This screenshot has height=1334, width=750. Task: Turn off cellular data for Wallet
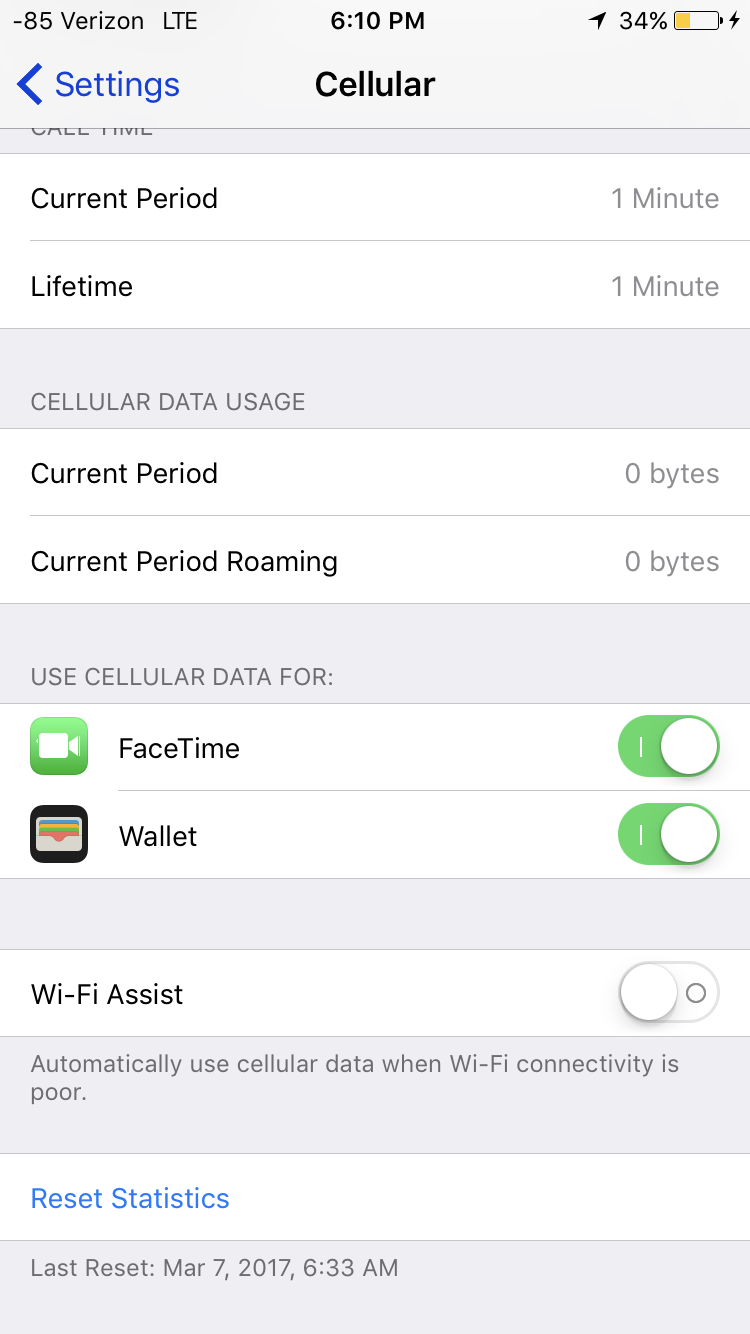(668, 835)
